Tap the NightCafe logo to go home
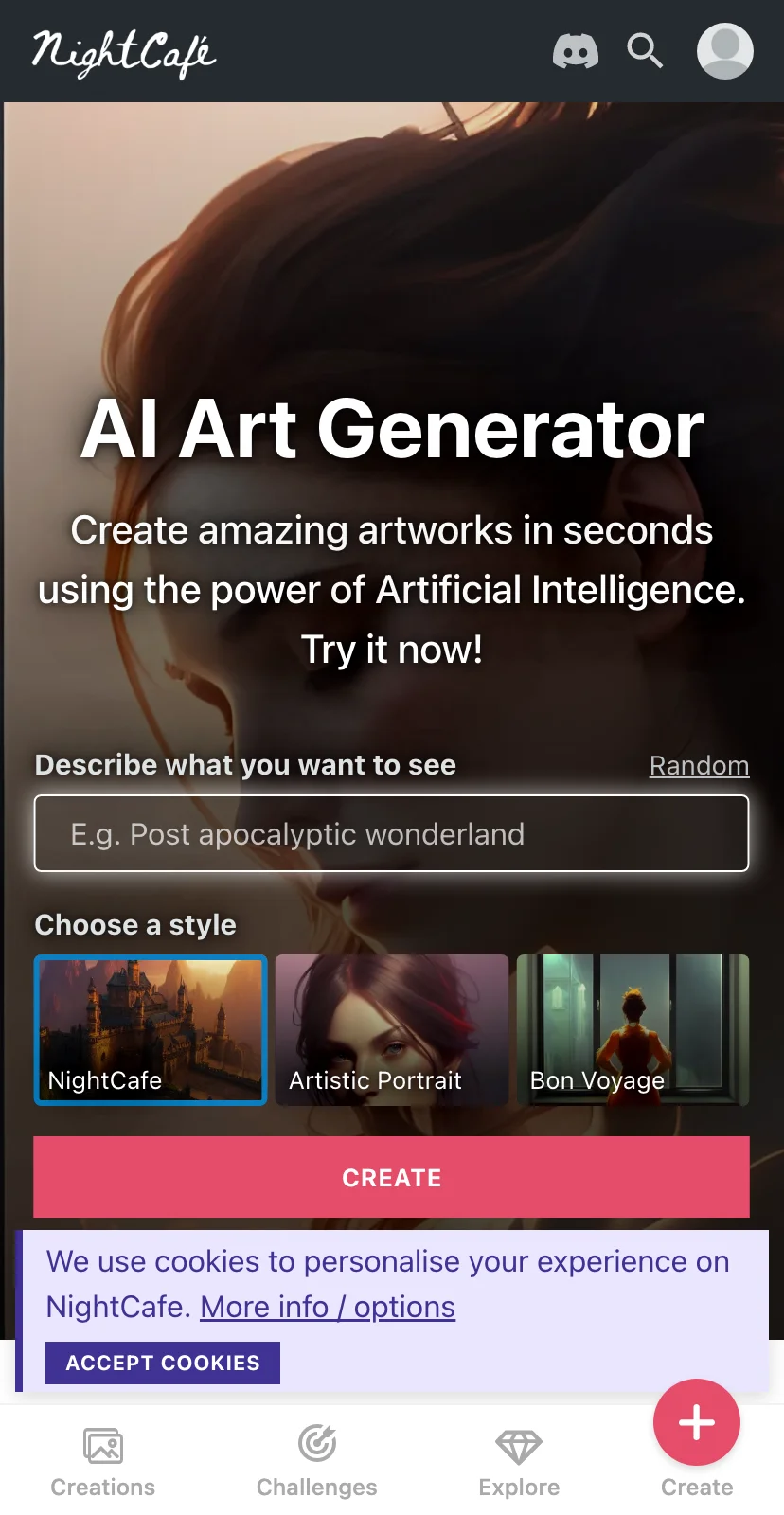Screen dimensions: 784x1515 coord(124,53)
